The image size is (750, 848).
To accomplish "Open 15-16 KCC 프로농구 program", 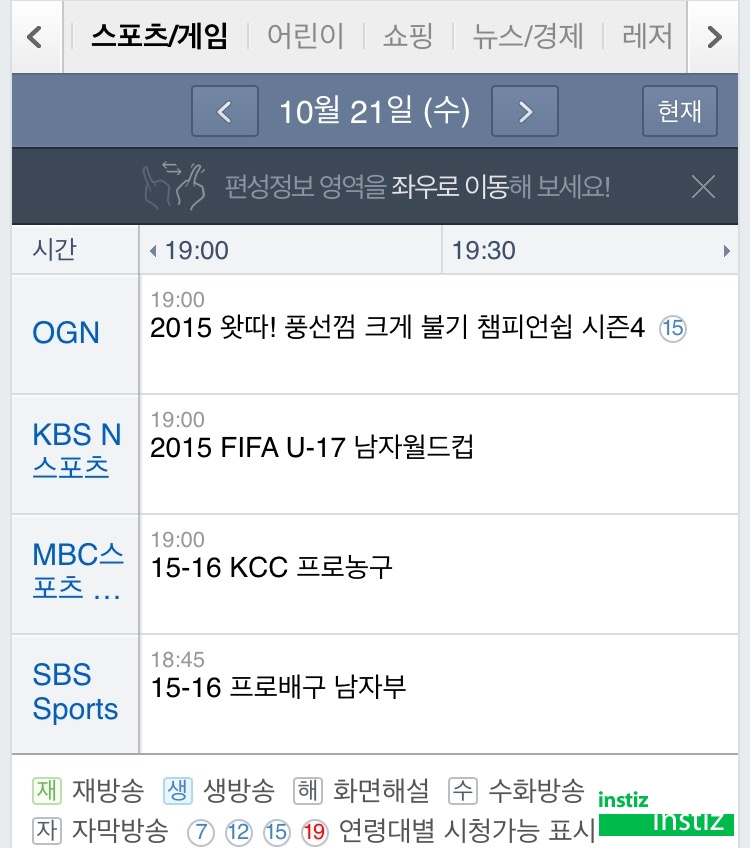I will (x=271, y=567).
